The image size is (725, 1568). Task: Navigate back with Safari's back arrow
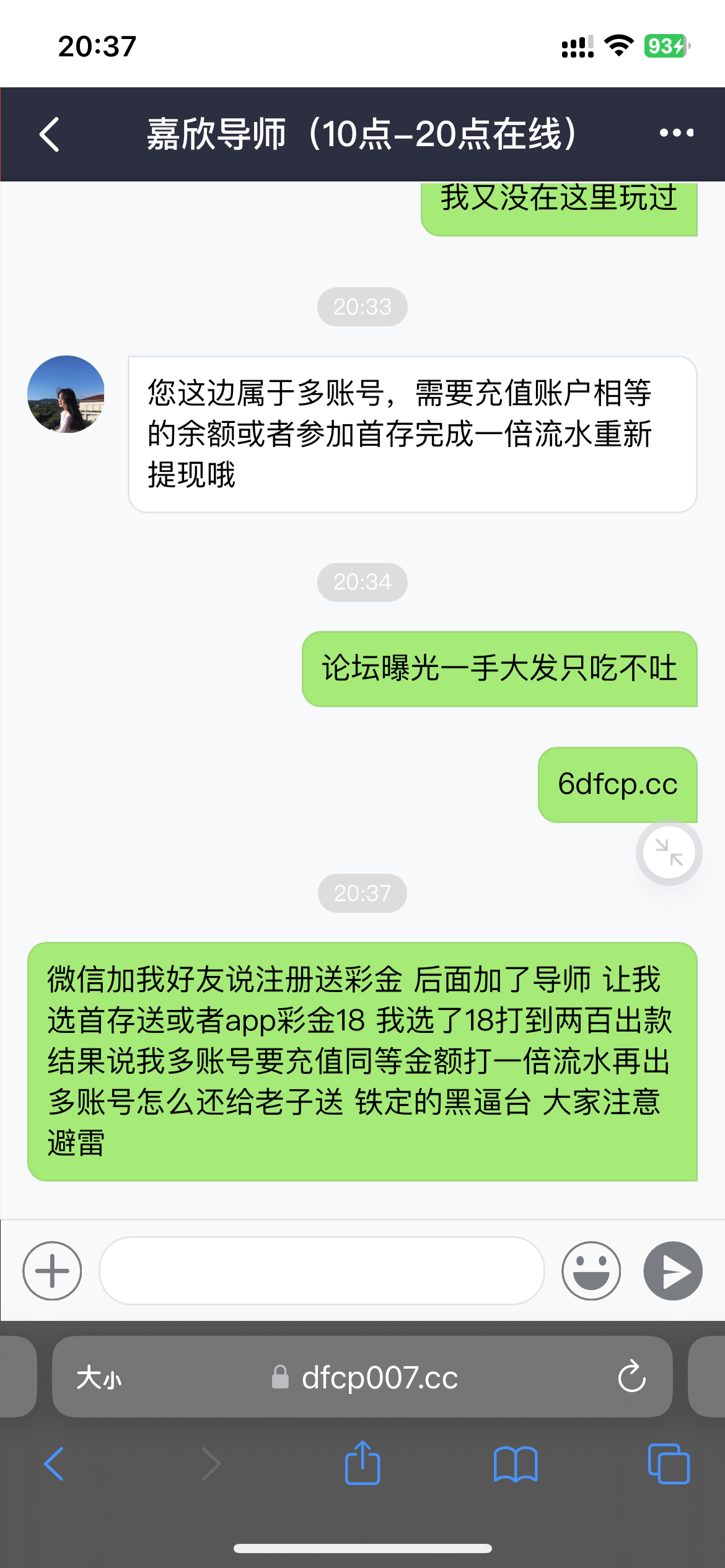click(55, 1464)
